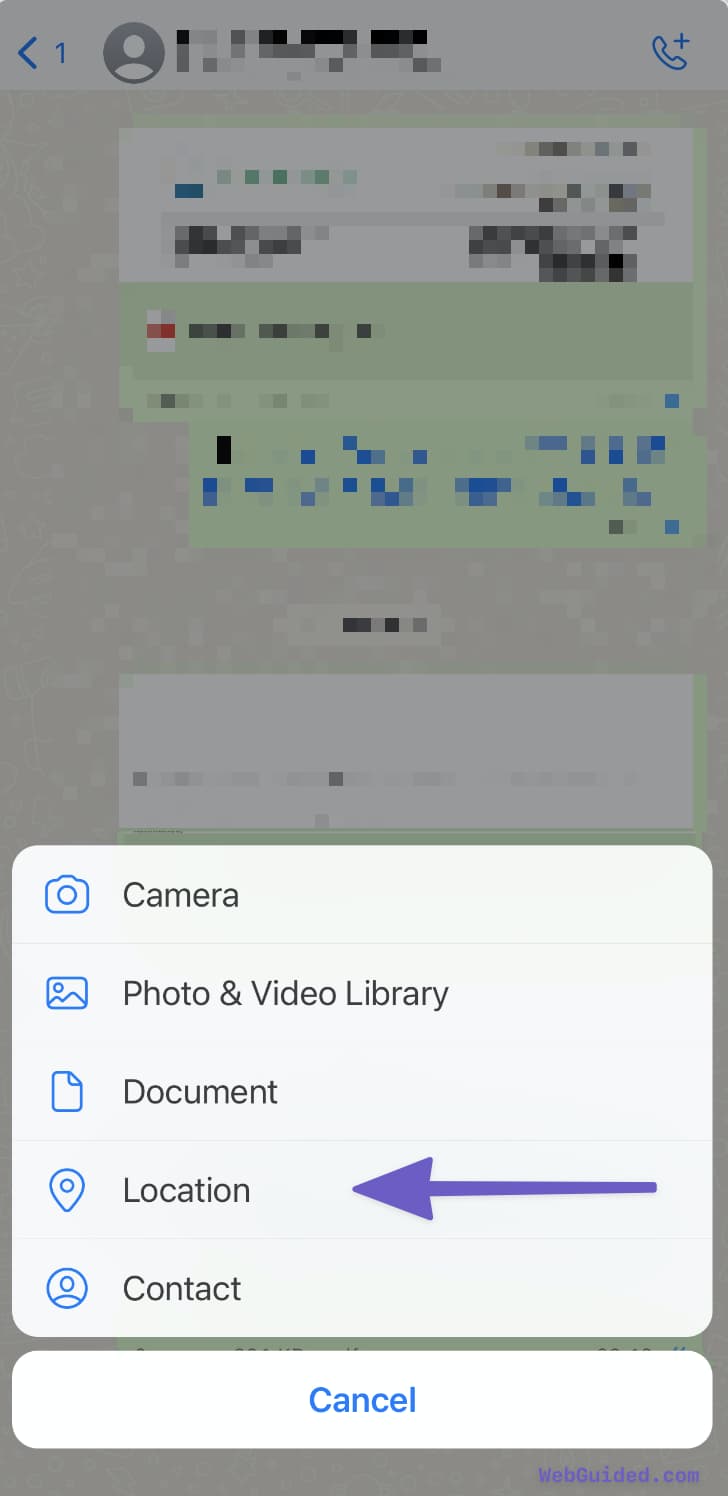
Task: Start a call using the add-call icon
Action: coord(672,52)
